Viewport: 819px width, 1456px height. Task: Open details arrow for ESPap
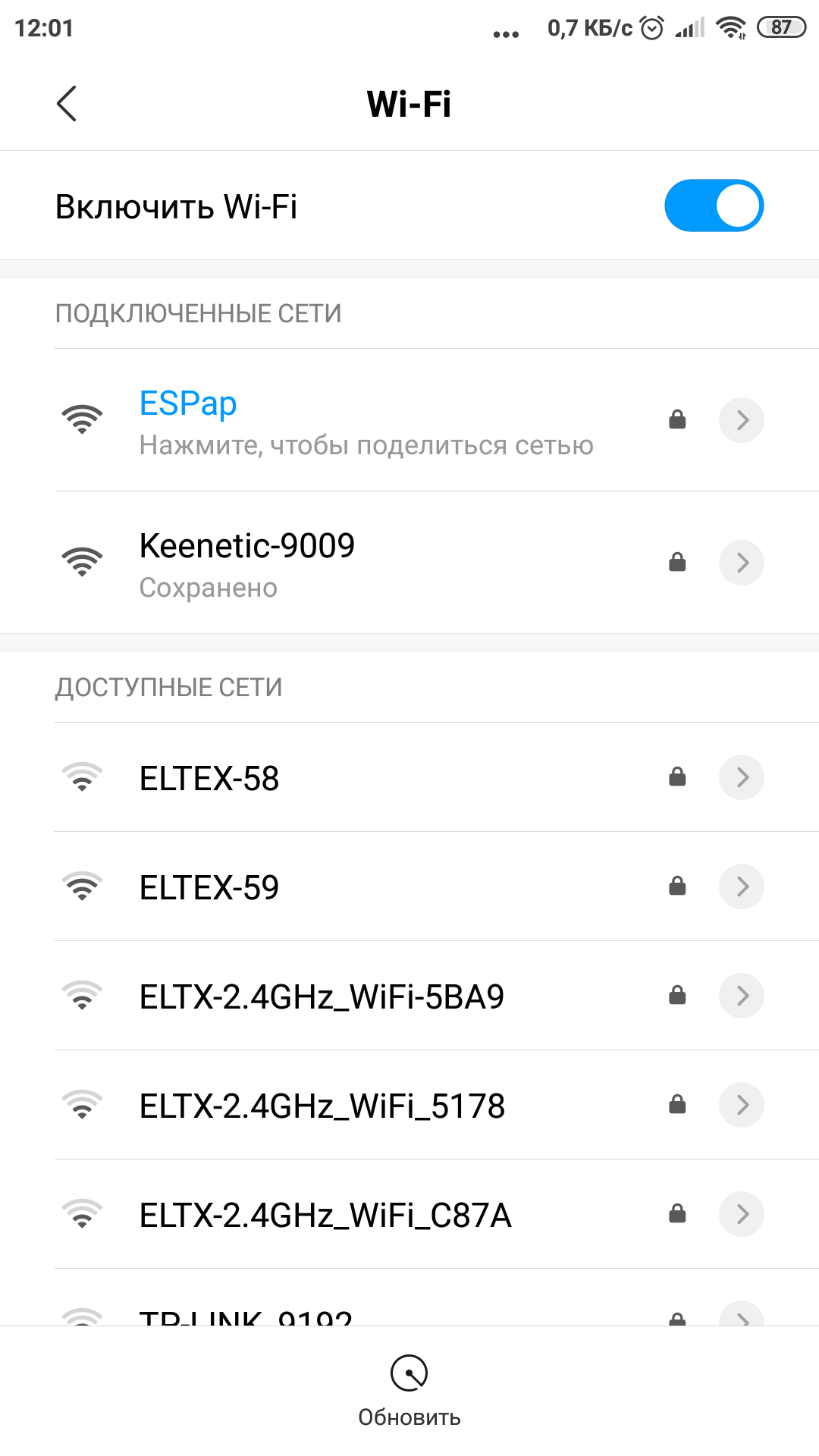(x=741, y=420)
